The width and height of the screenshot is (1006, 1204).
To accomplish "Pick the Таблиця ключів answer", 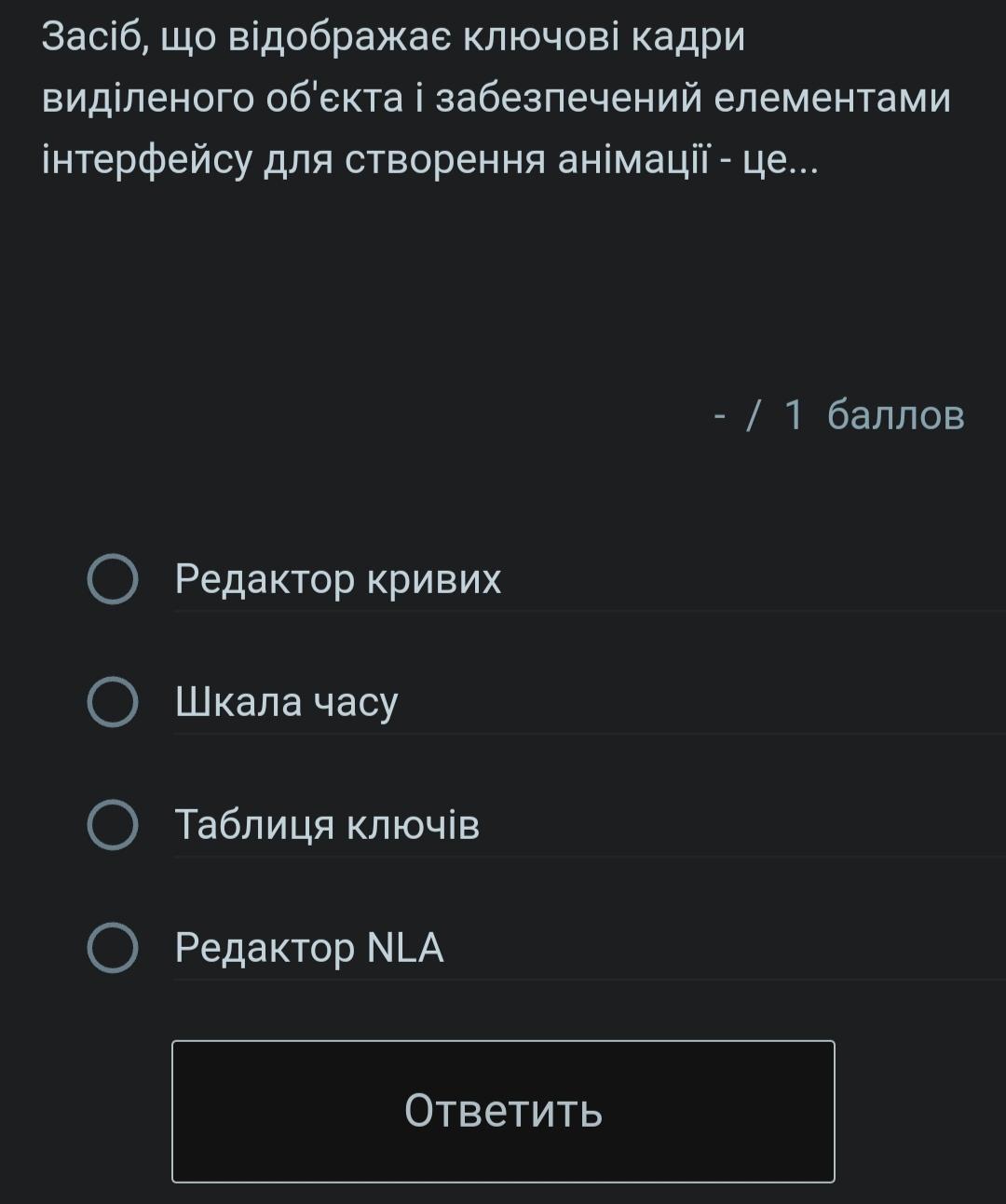I will [113, 825].
